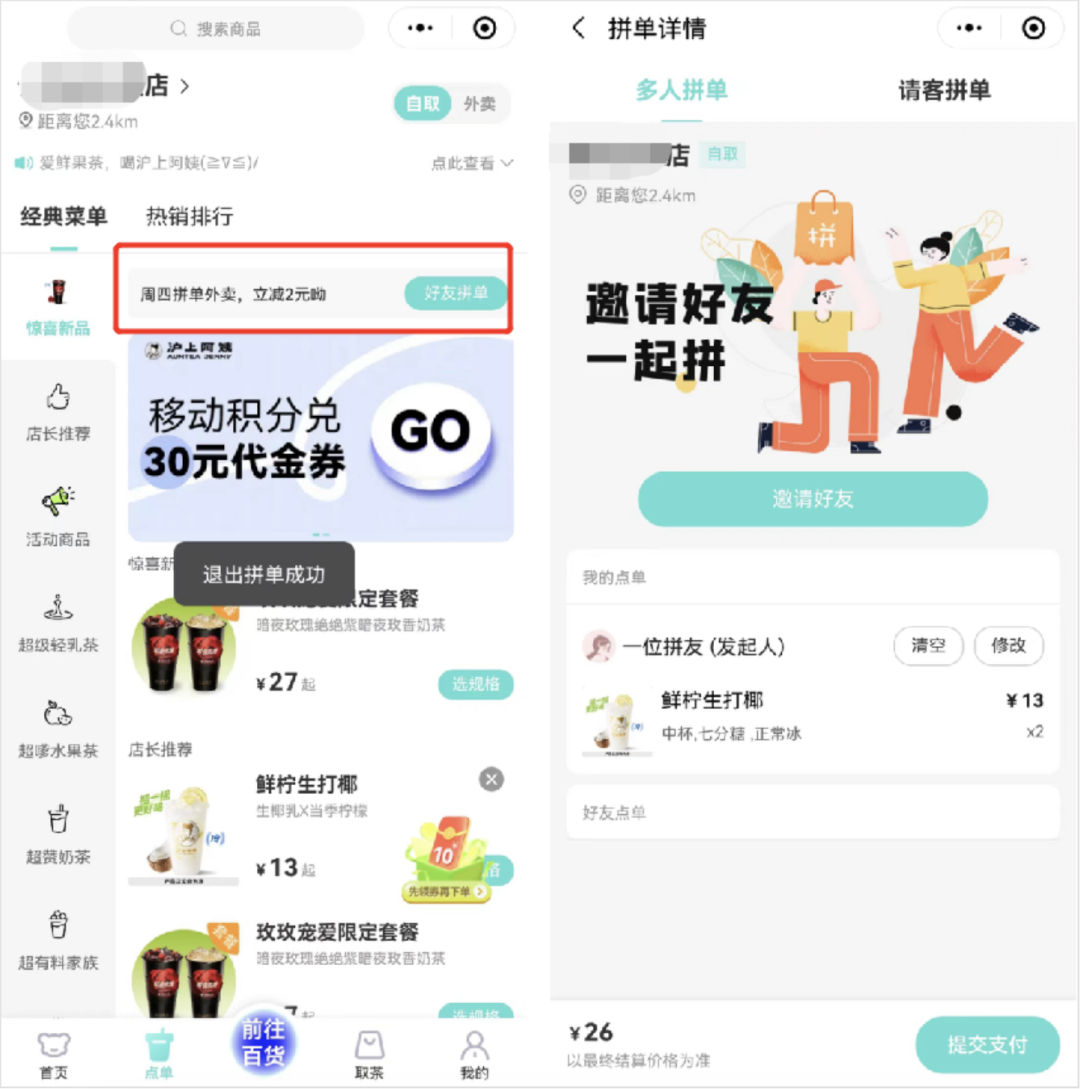
Task: Select the 超级轻乳茶 category
Action: point(58,623)
